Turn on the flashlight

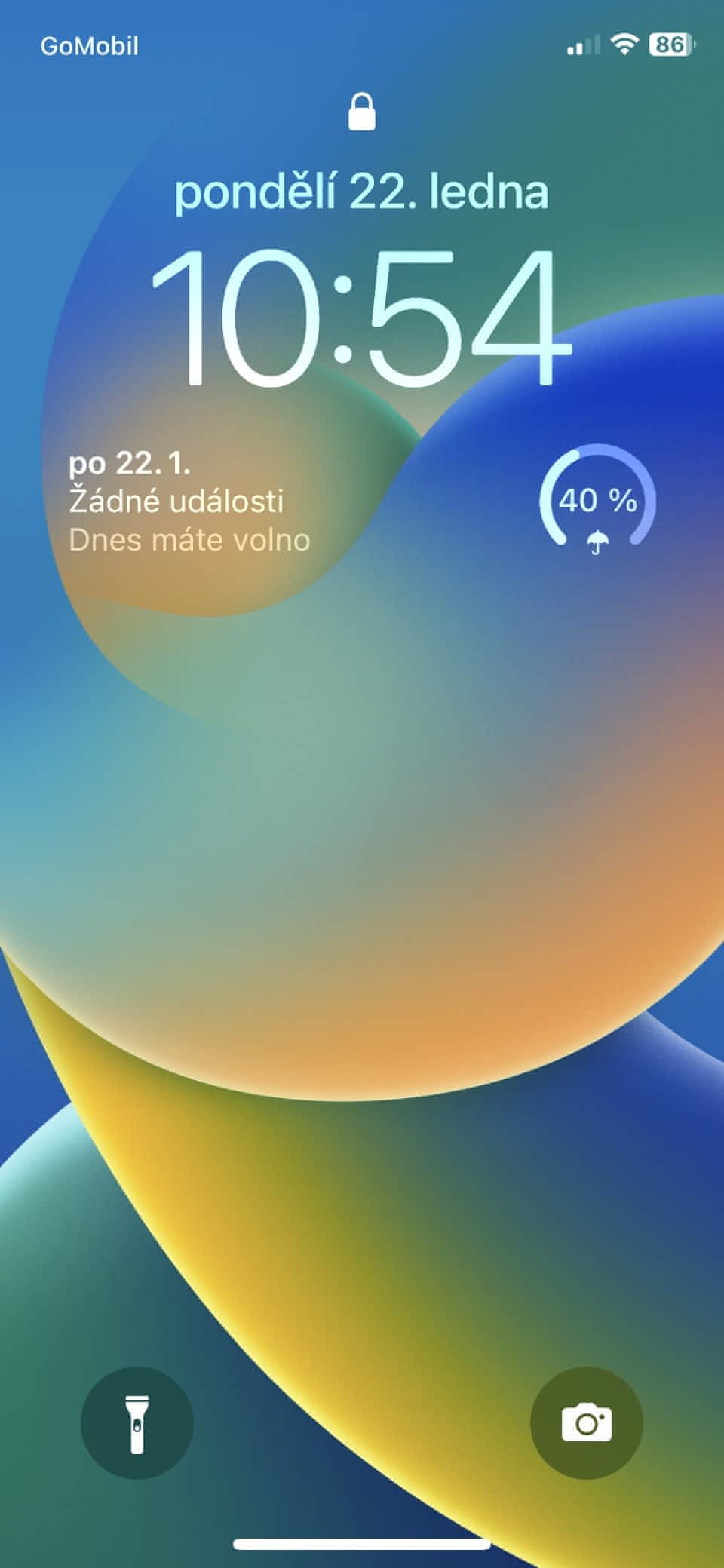coord(137,1422)
